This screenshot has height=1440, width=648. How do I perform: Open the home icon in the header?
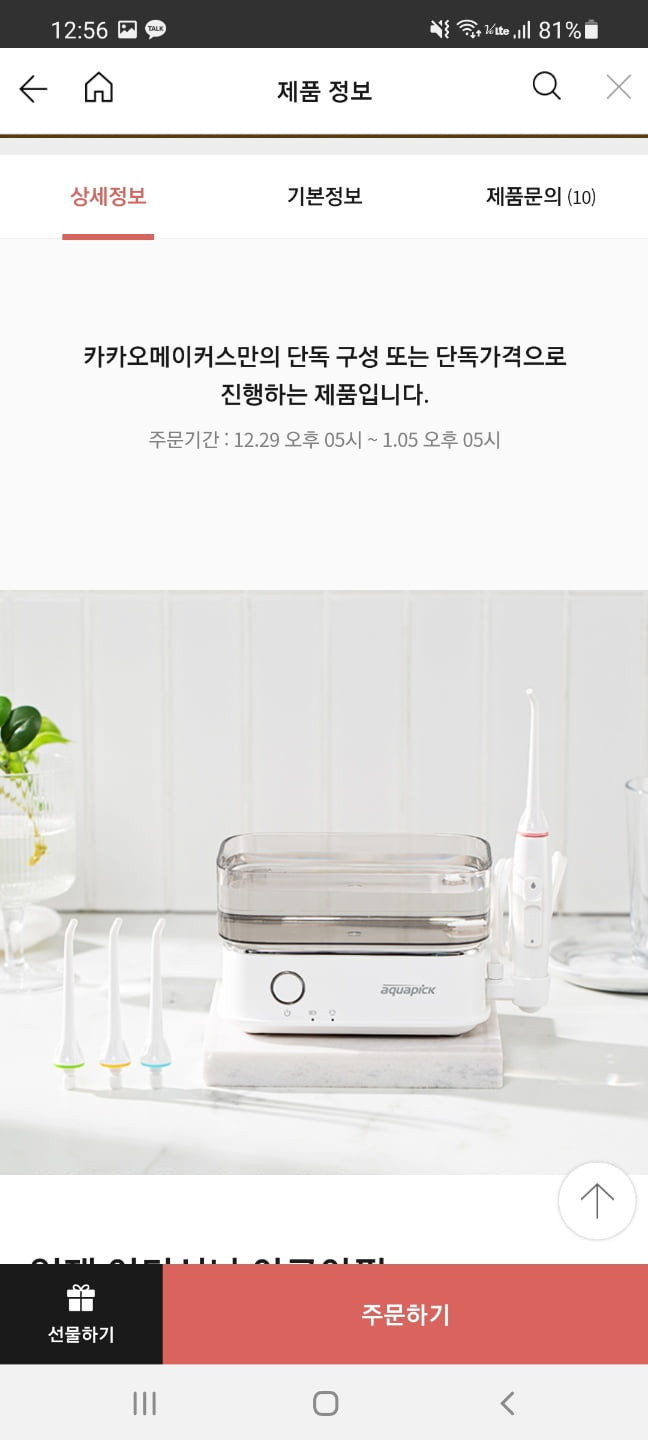98,88
